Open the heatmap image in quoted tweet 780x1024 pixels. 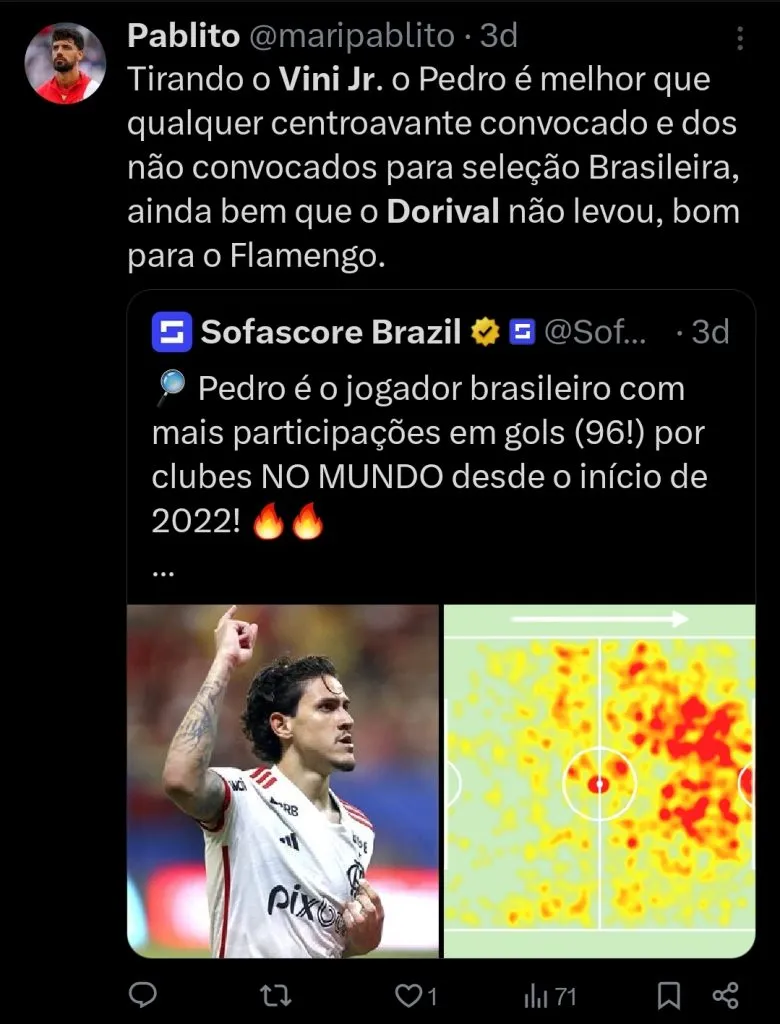(598, 780)
